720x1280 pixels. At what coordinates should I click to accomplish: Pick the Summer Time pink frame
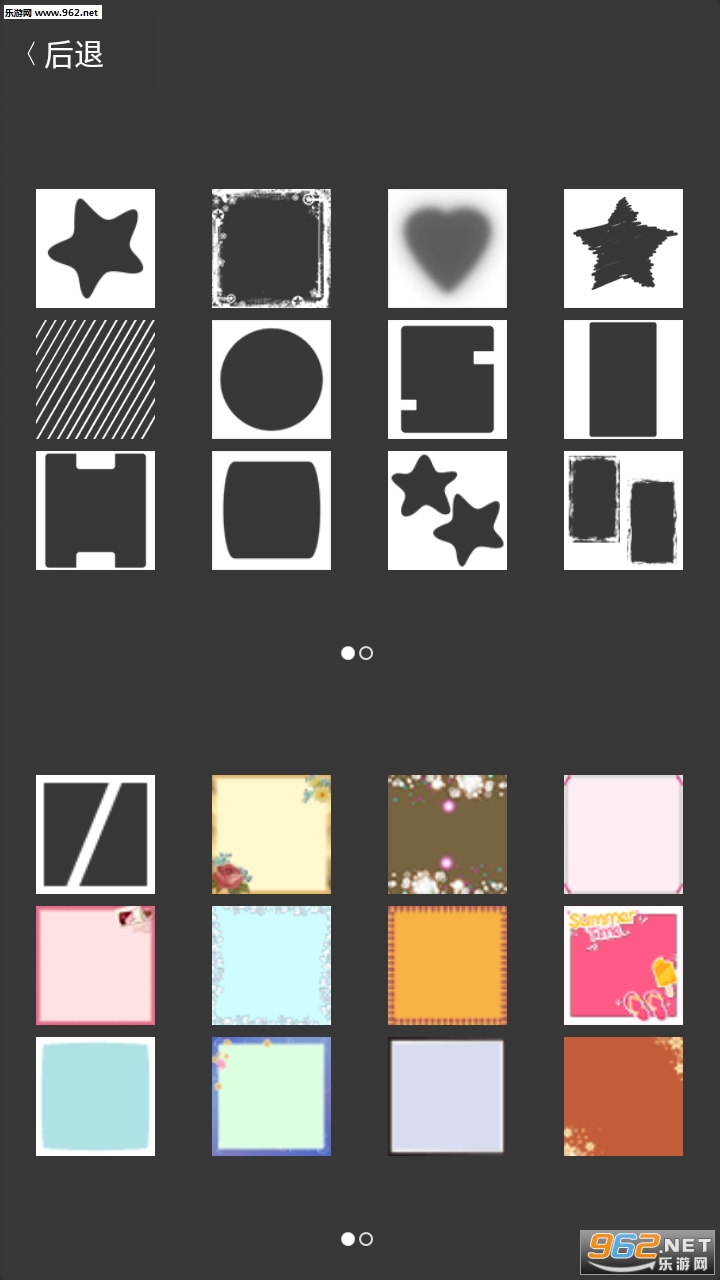(x=623, y=965)
